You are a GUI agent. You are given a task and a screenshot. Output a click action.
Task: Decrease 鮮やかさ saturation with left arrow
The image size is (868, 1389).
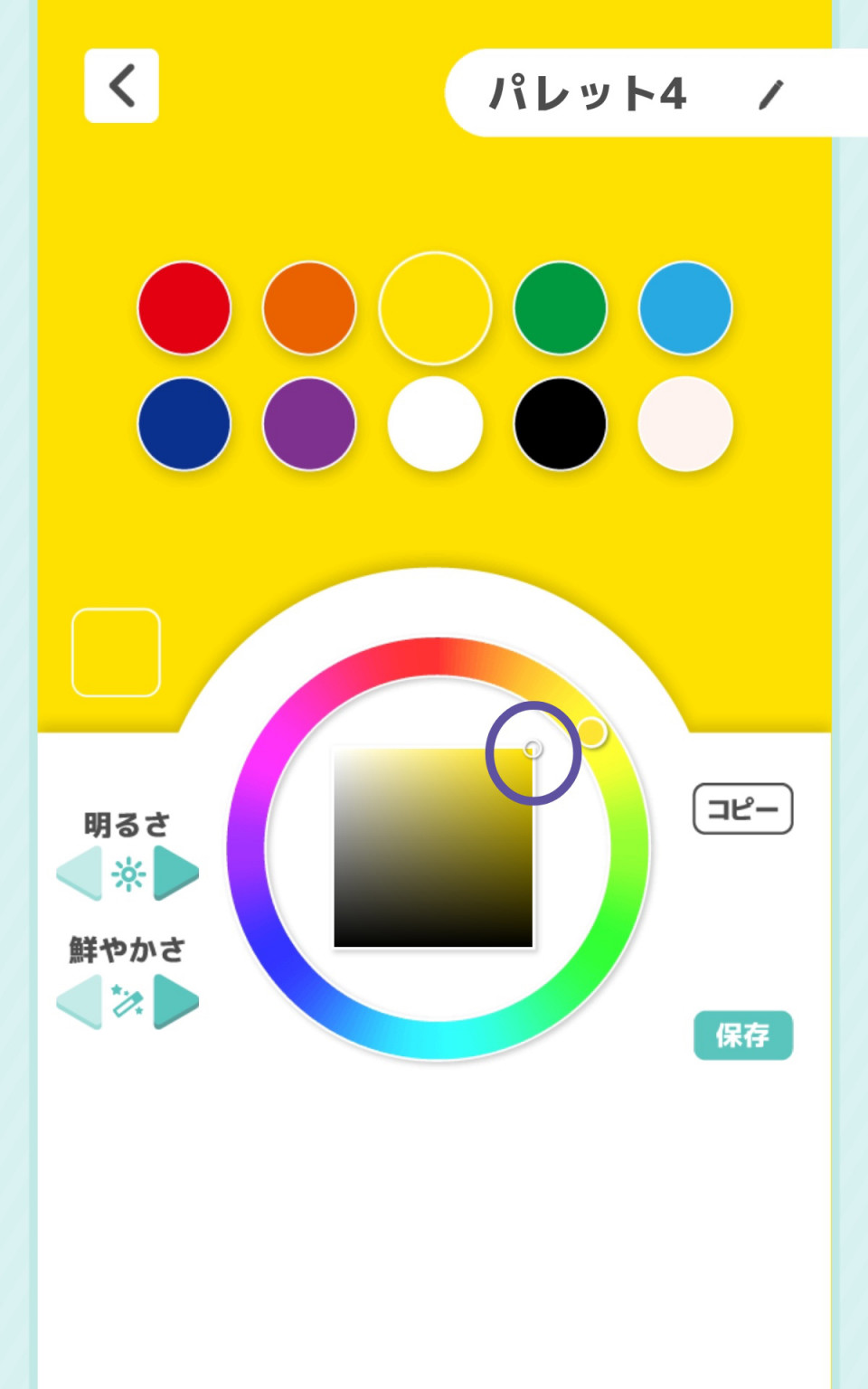(80, 1001)
